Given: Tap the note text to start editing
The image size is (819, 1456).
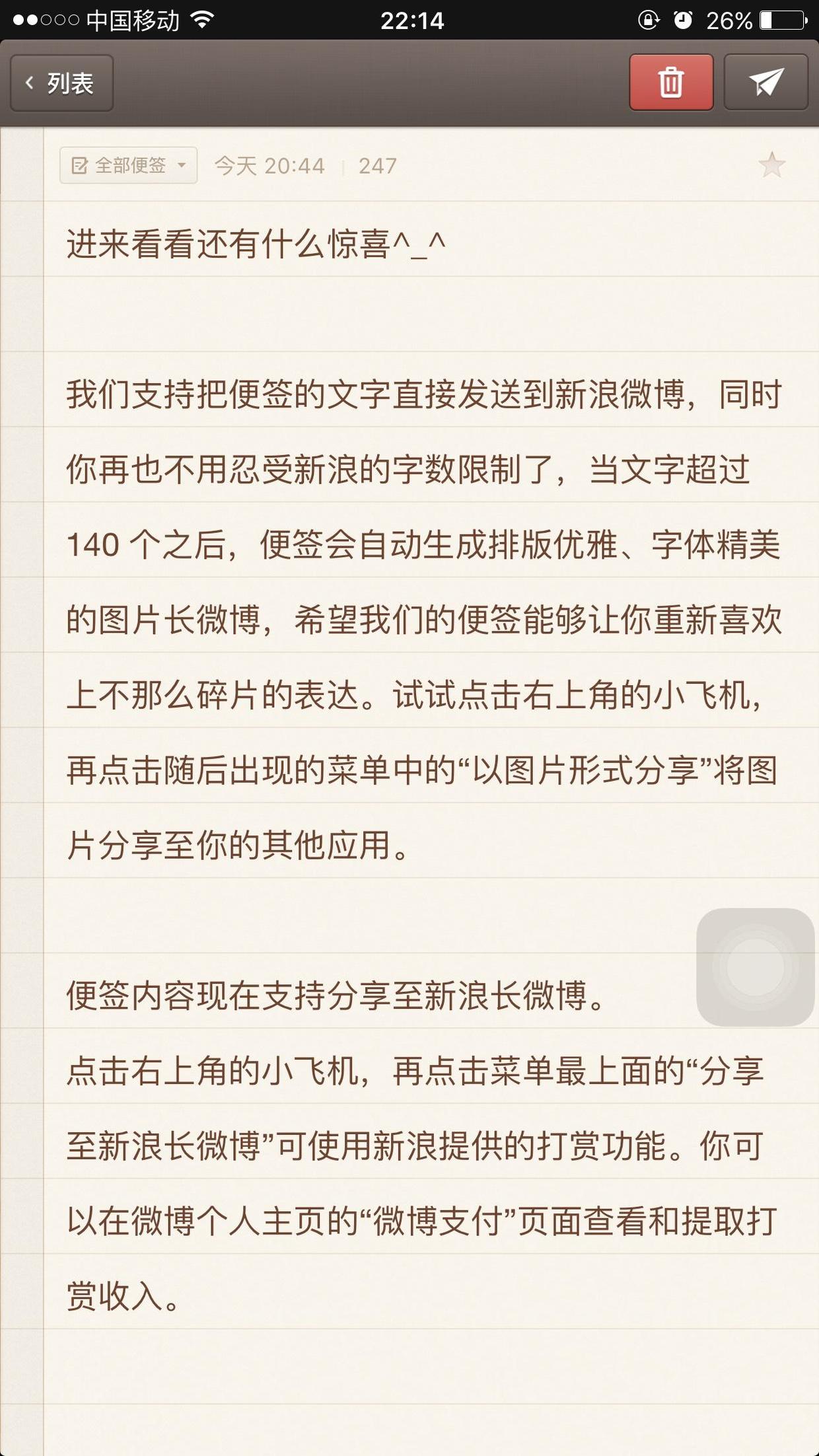Looking at the screenshot, I should click(x=423, y=621).
